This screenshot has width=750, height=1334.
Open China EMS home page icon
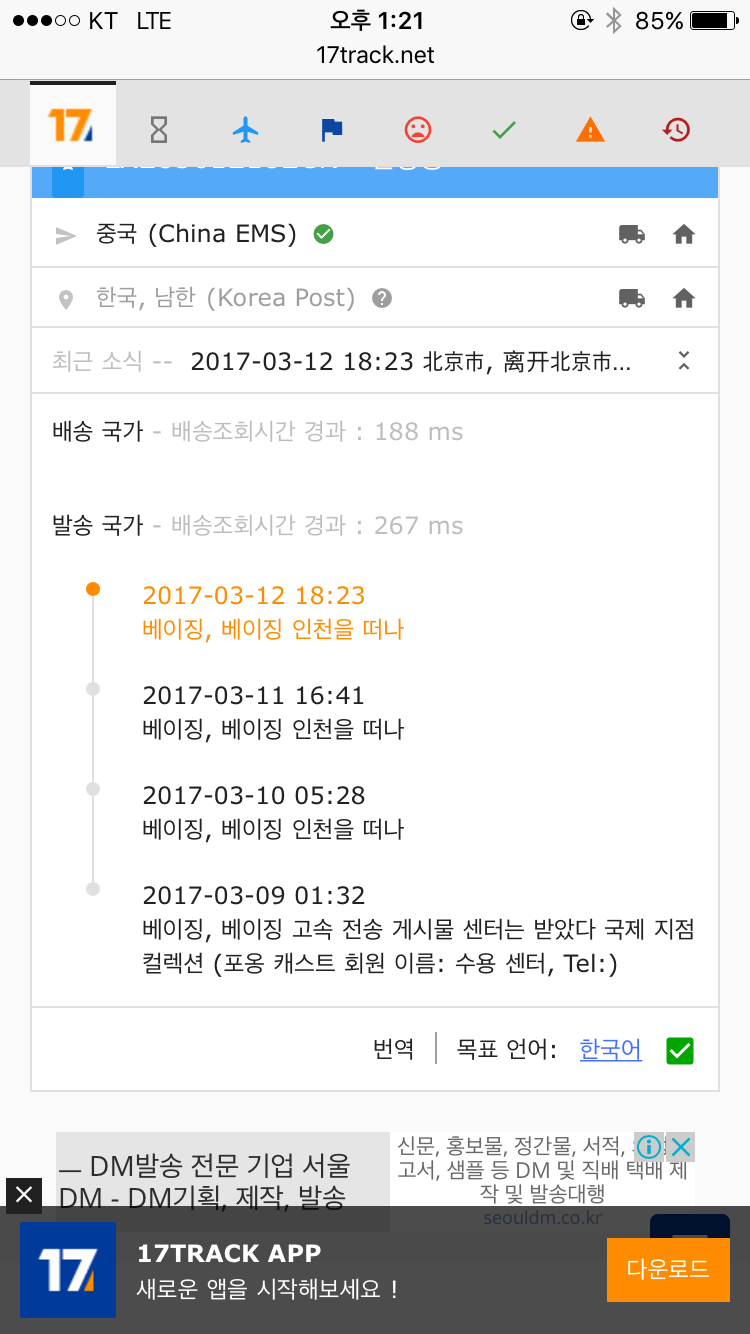pyautogui.click(x=684, y=235)
